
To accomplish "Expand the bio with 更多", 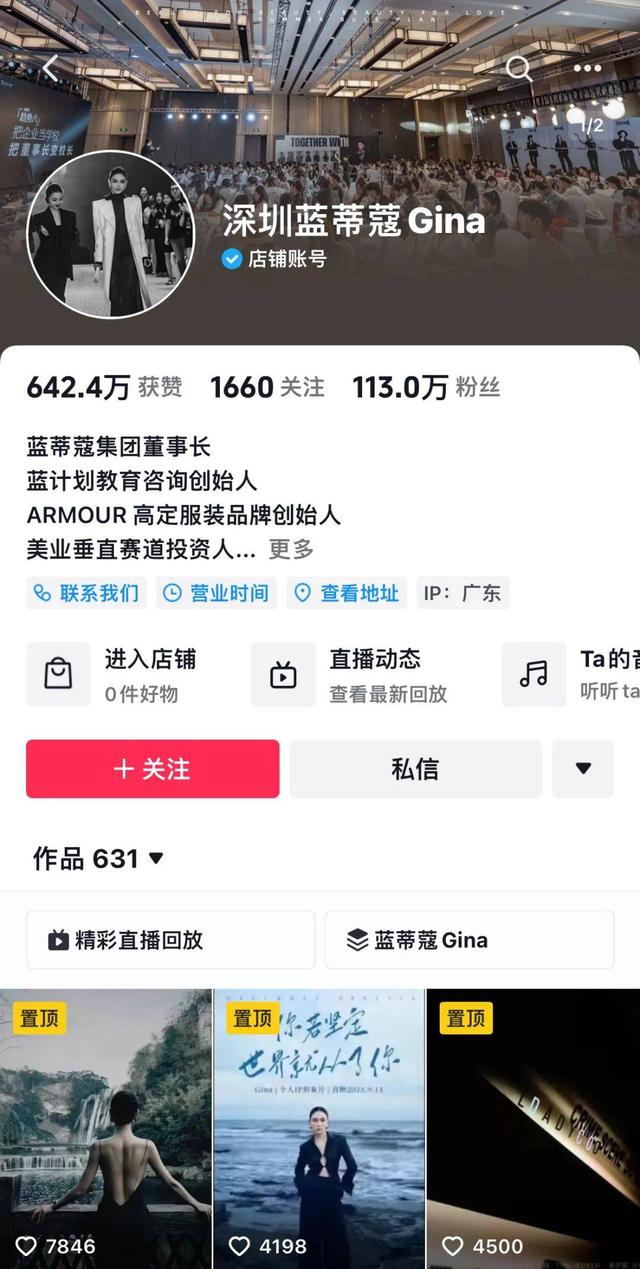I will pyautogui.click(x=291, y=549).
